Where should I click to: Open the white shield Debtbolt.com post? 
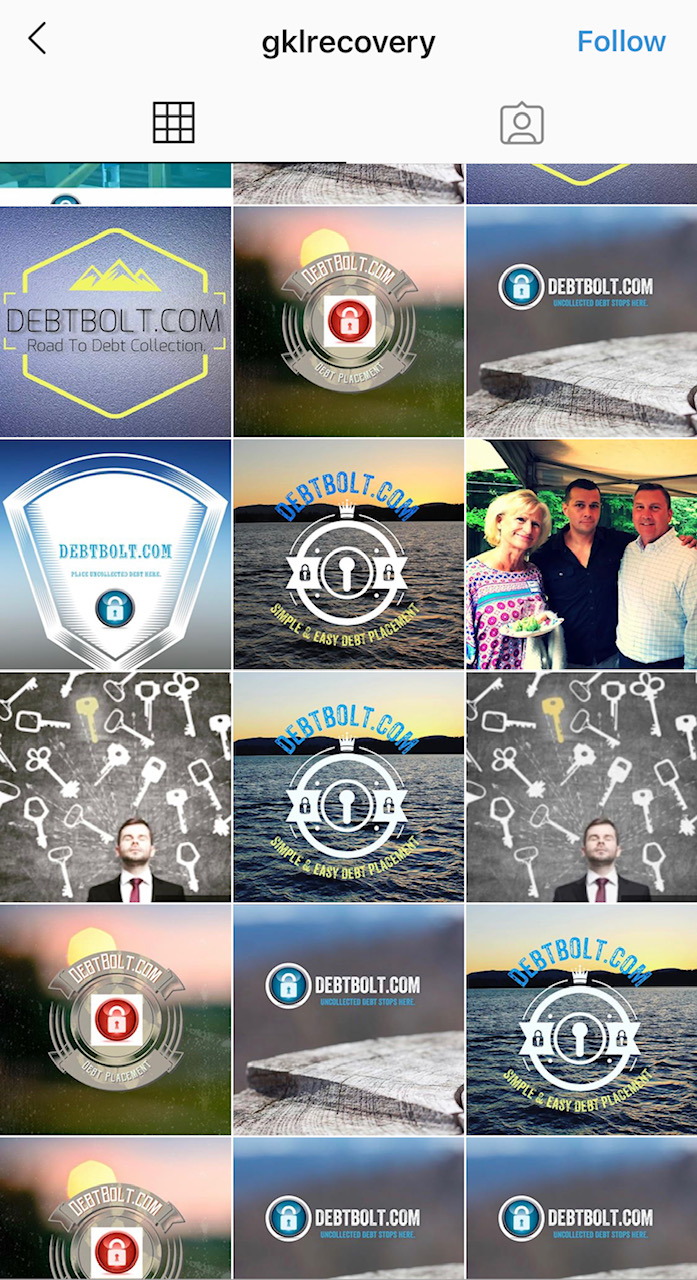pos(115,554)
